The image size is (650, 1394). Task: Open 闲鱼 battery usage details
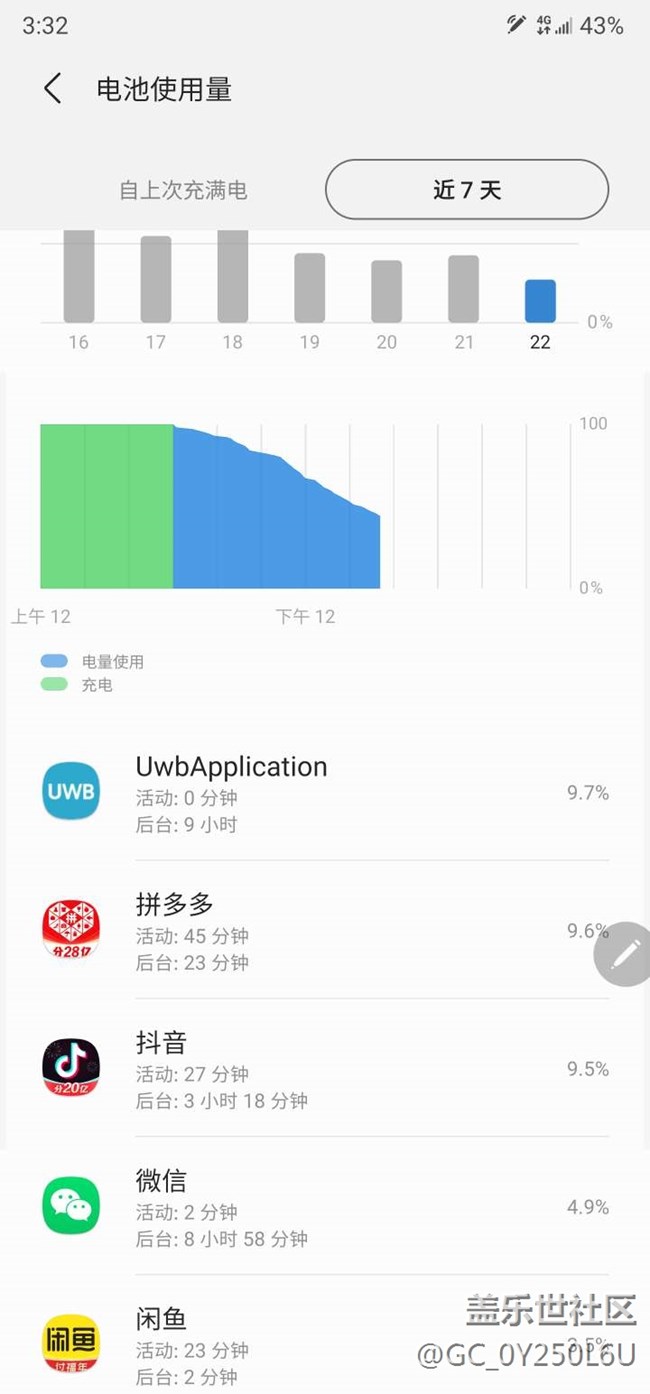(x=325, y=1335)
